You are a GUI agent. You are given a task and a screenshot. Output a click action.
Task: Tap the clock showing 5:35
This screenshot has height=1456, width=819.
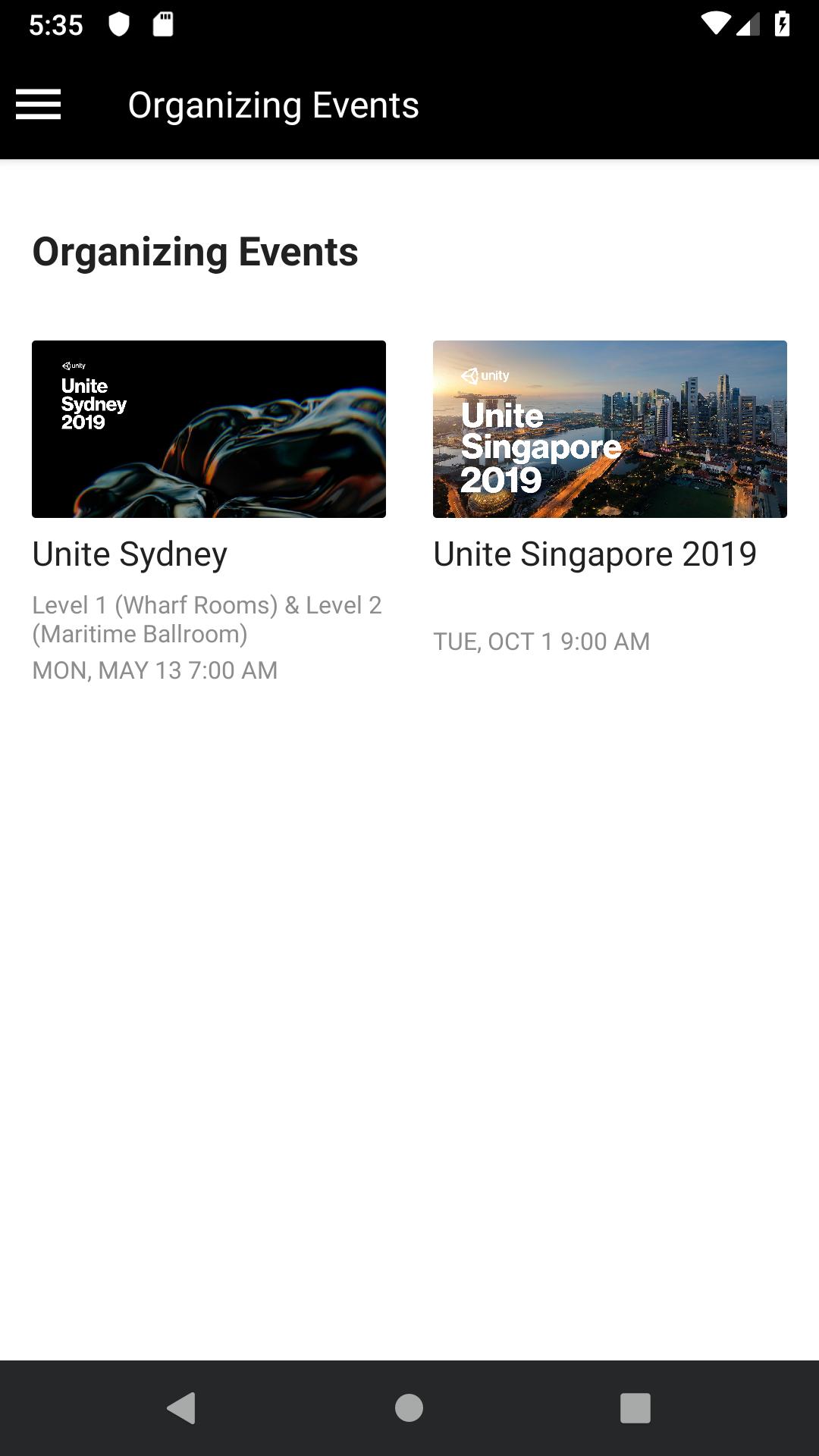point(57,25)
